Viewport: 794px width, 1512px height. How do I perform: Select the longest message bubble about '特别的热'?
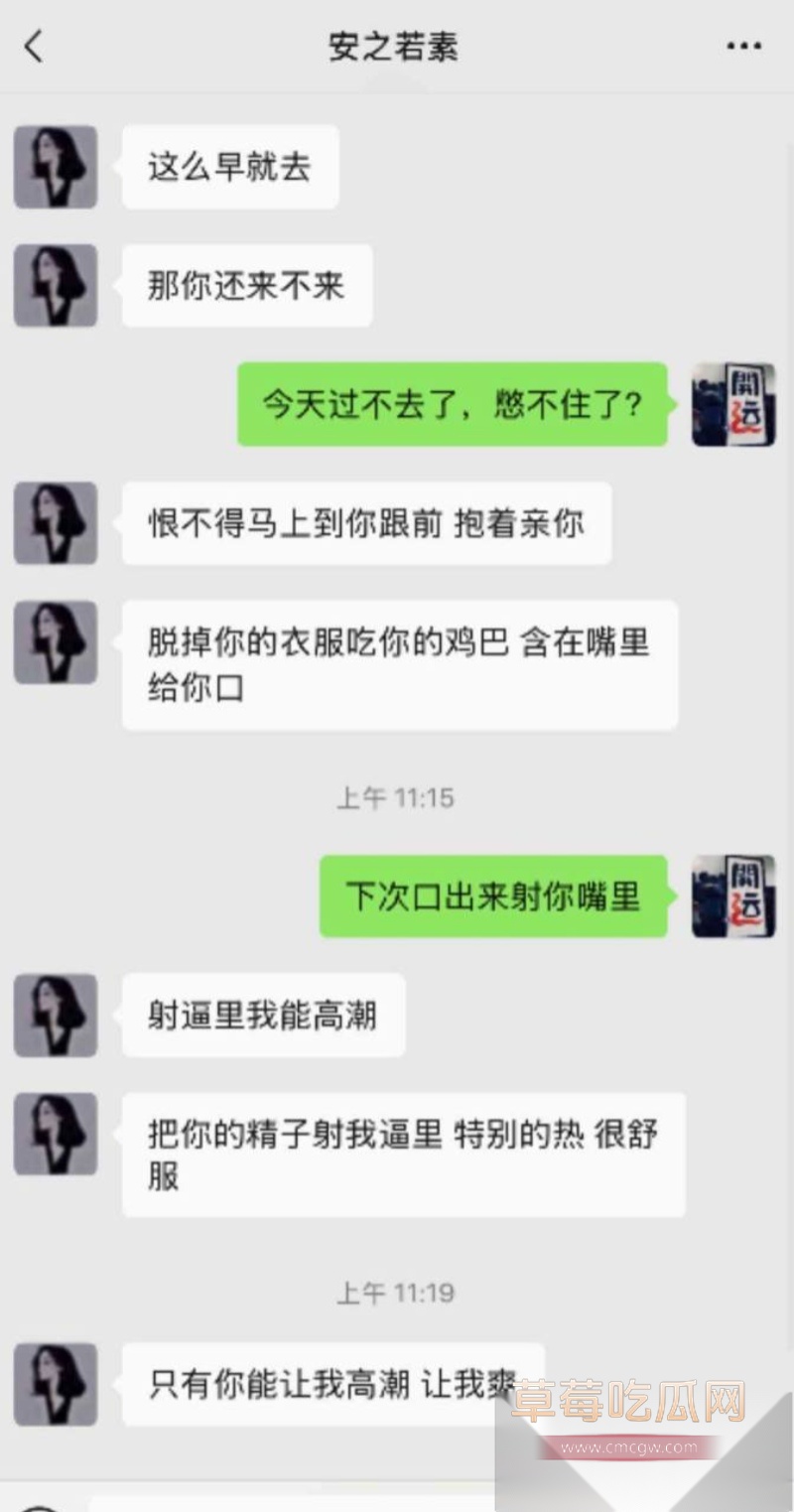point(402,1155)
